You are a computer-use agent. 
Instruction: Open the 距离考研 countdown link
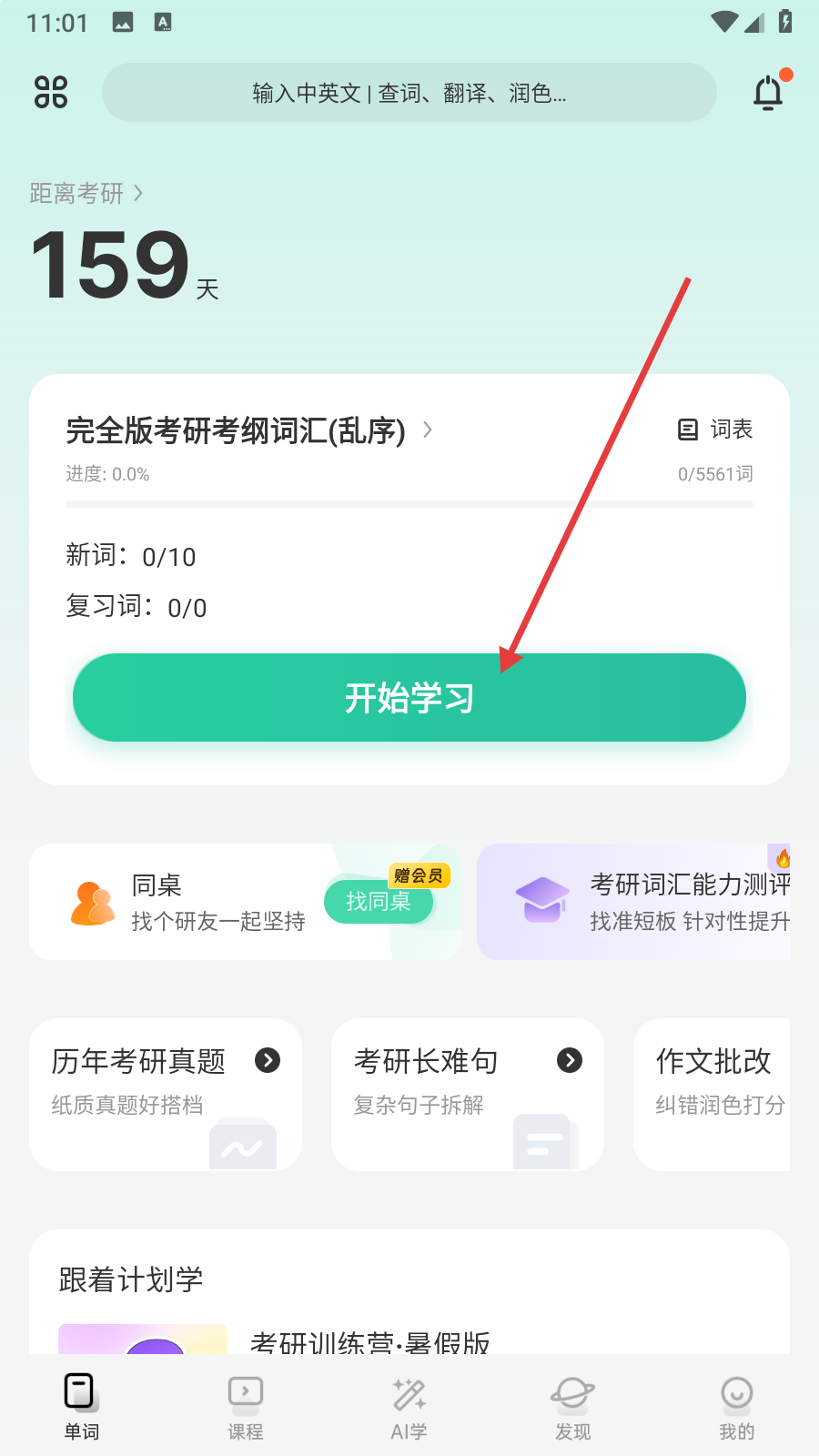point(86,193)
